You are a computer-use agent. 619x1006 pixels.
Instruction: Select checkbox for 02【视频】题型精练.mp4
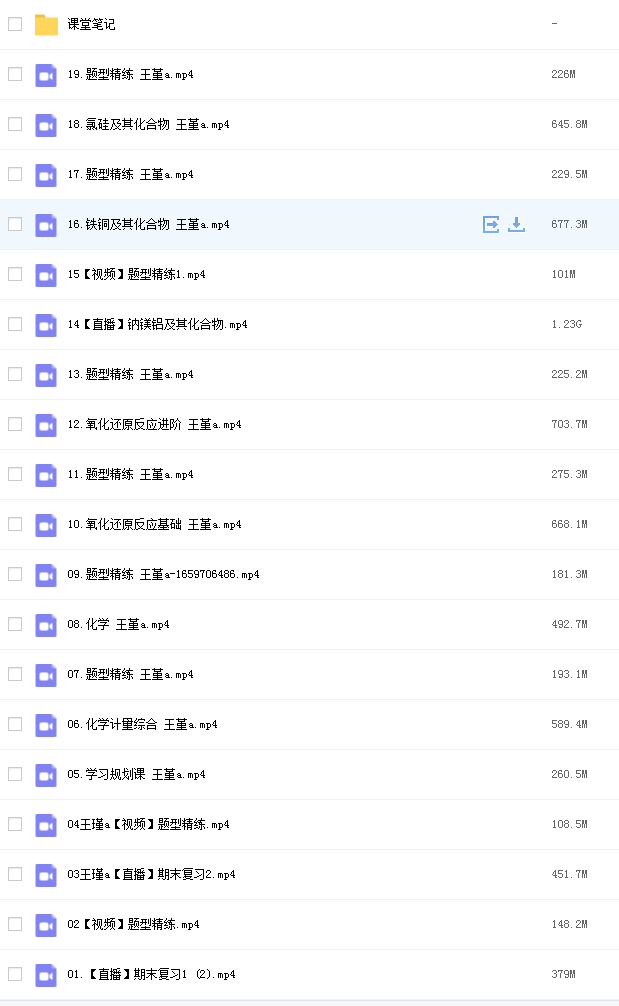pos(15,924)
